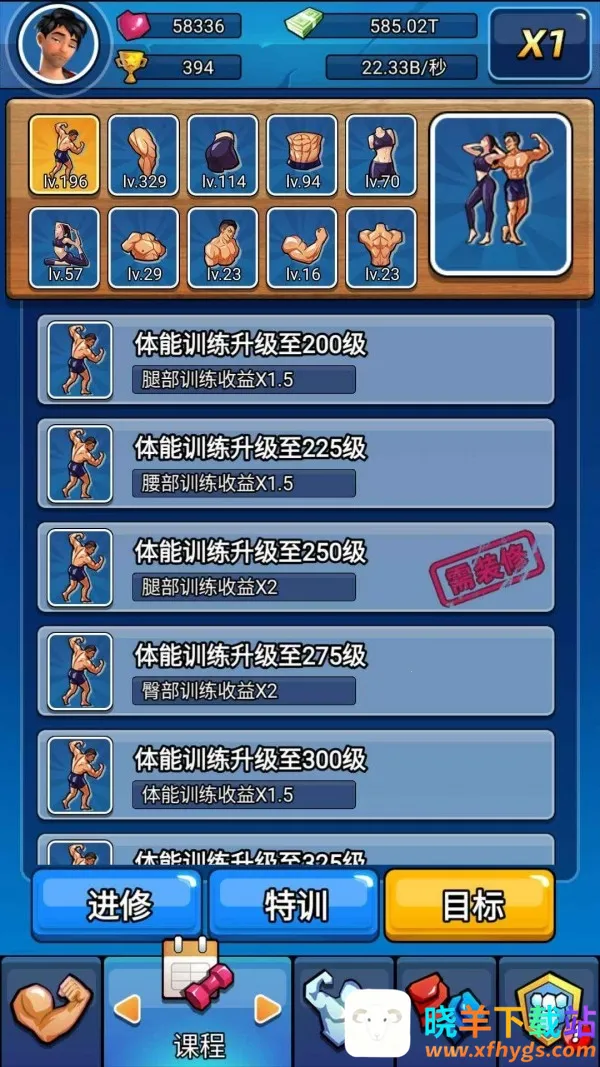Open the player avatar profile
This screenshot has height=1067, width=600.
point(58,43)
